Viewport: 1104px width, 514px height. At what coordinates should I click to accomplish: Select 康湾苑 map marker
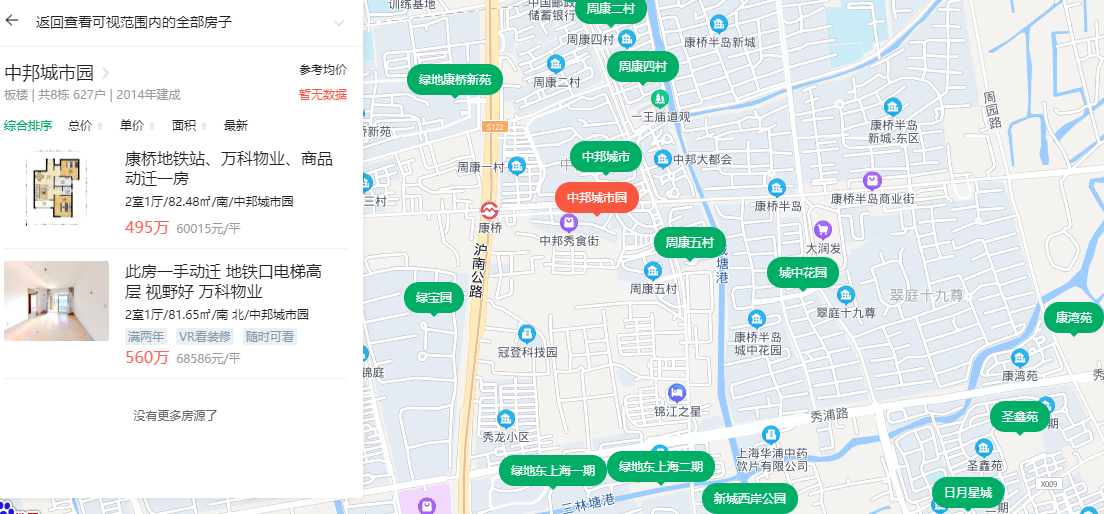point(1074,318)
